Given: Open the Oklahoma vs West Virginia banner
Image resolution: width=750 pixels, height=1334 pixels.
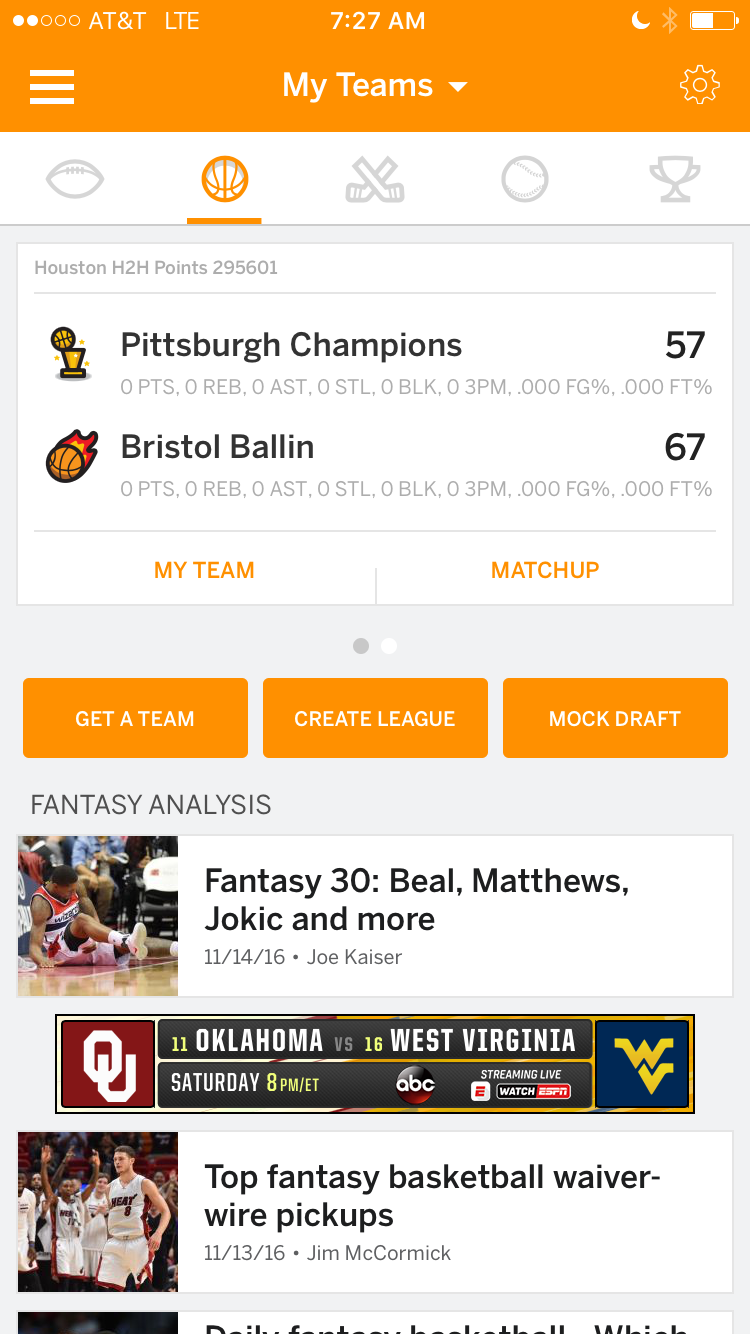Looking at the screenshot, I should (375, 1064).
